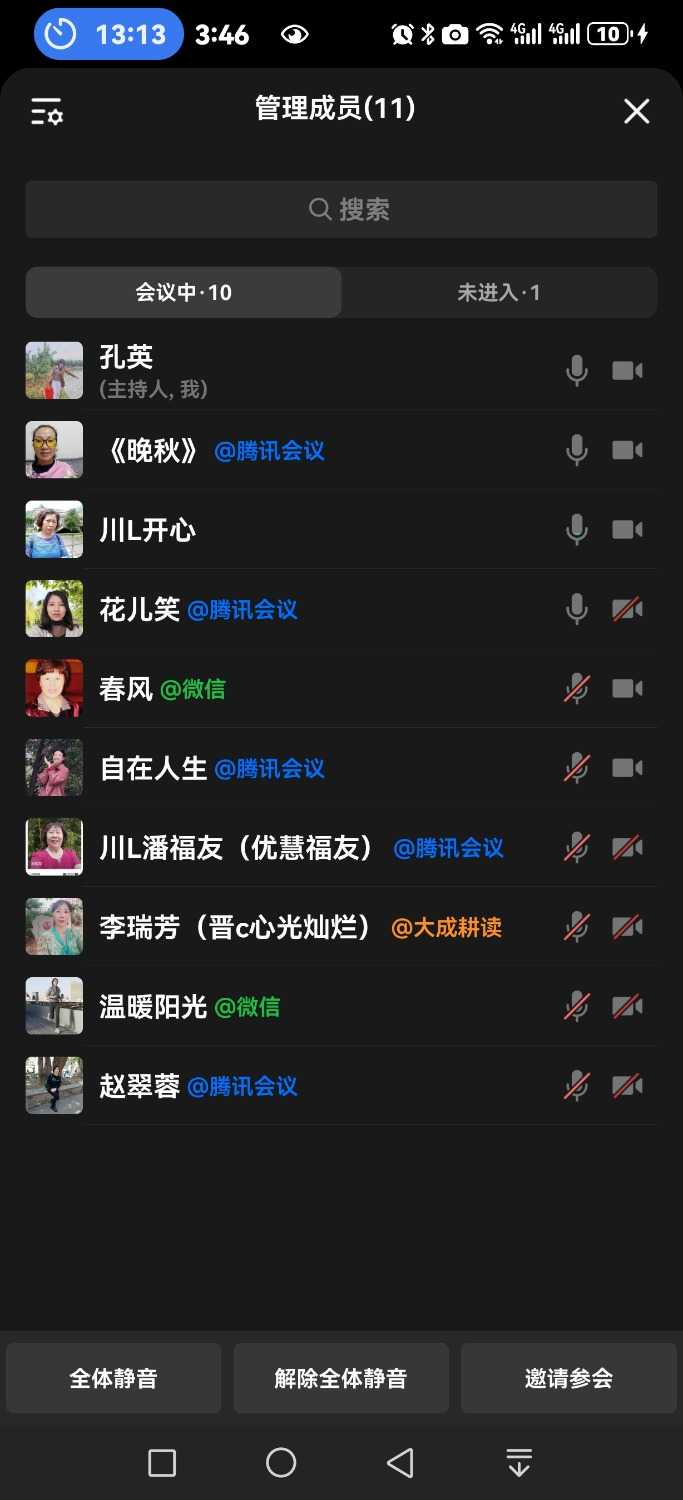Mute 《晚秋》's microphone
683x1500 pixels.
577,450
